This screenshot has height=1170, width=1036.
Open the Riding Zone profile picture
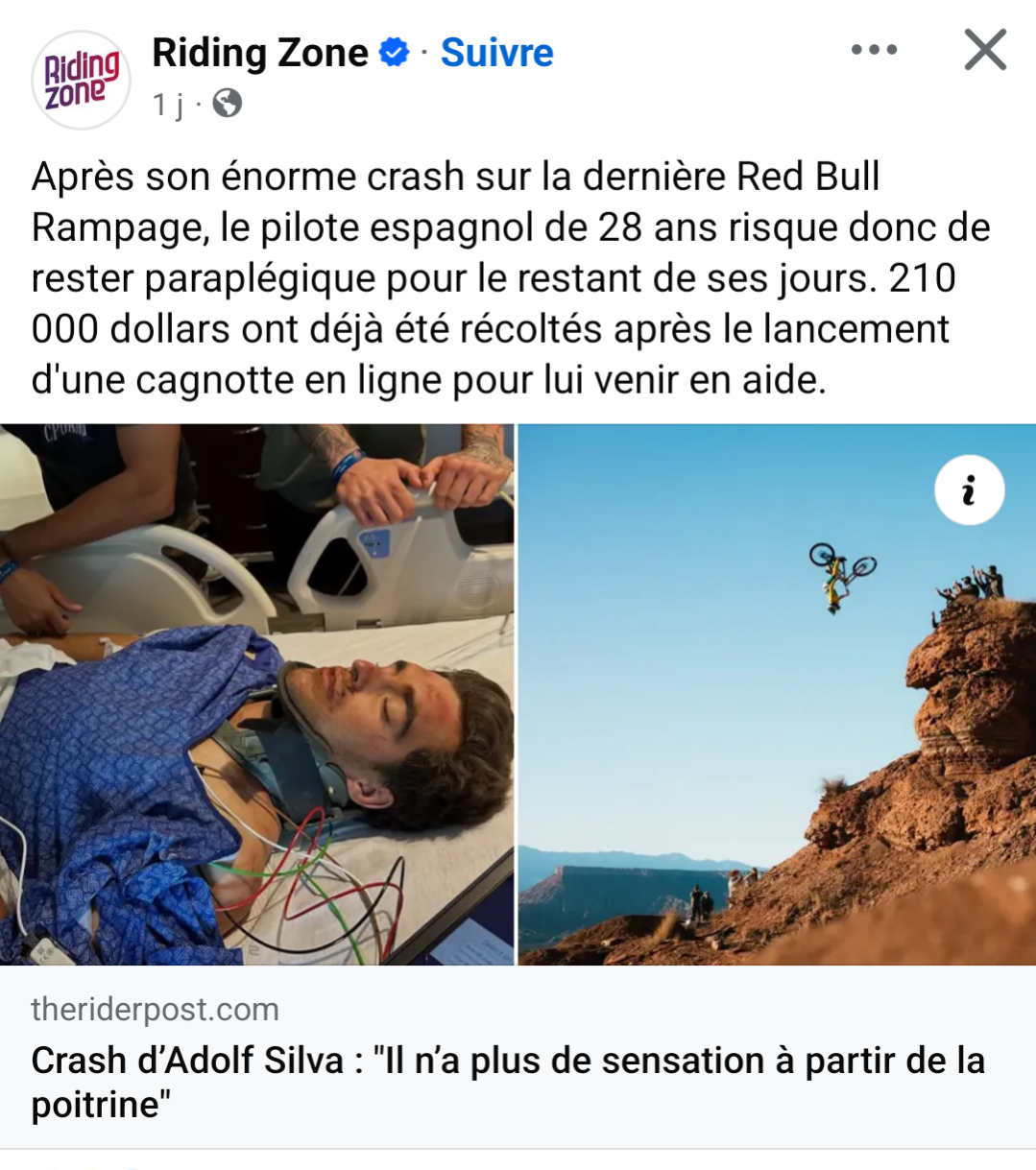pos(81,81)
